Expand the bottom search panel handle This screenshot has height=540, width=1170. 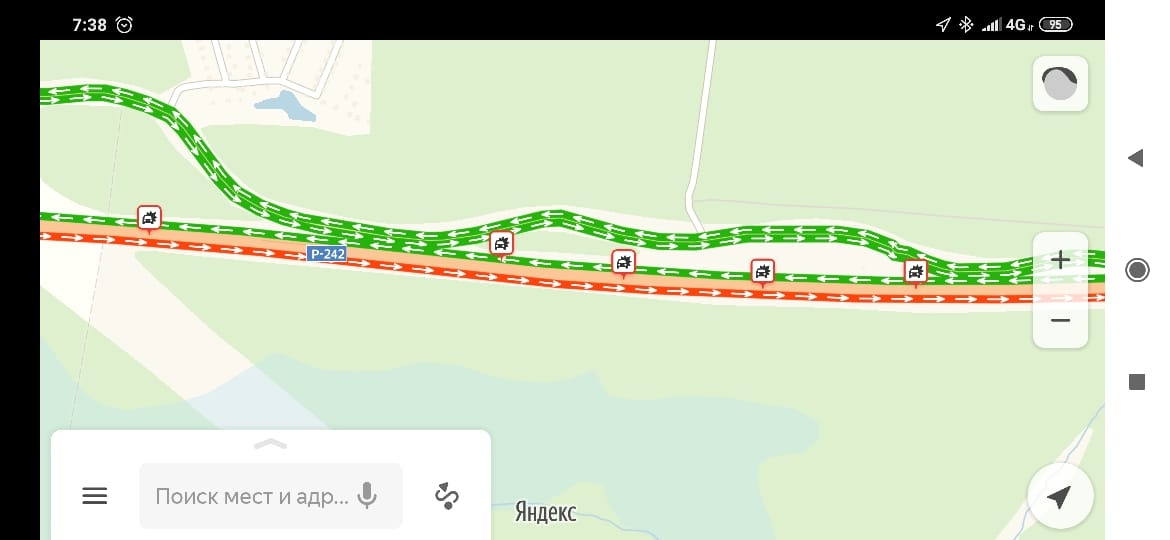270,444
